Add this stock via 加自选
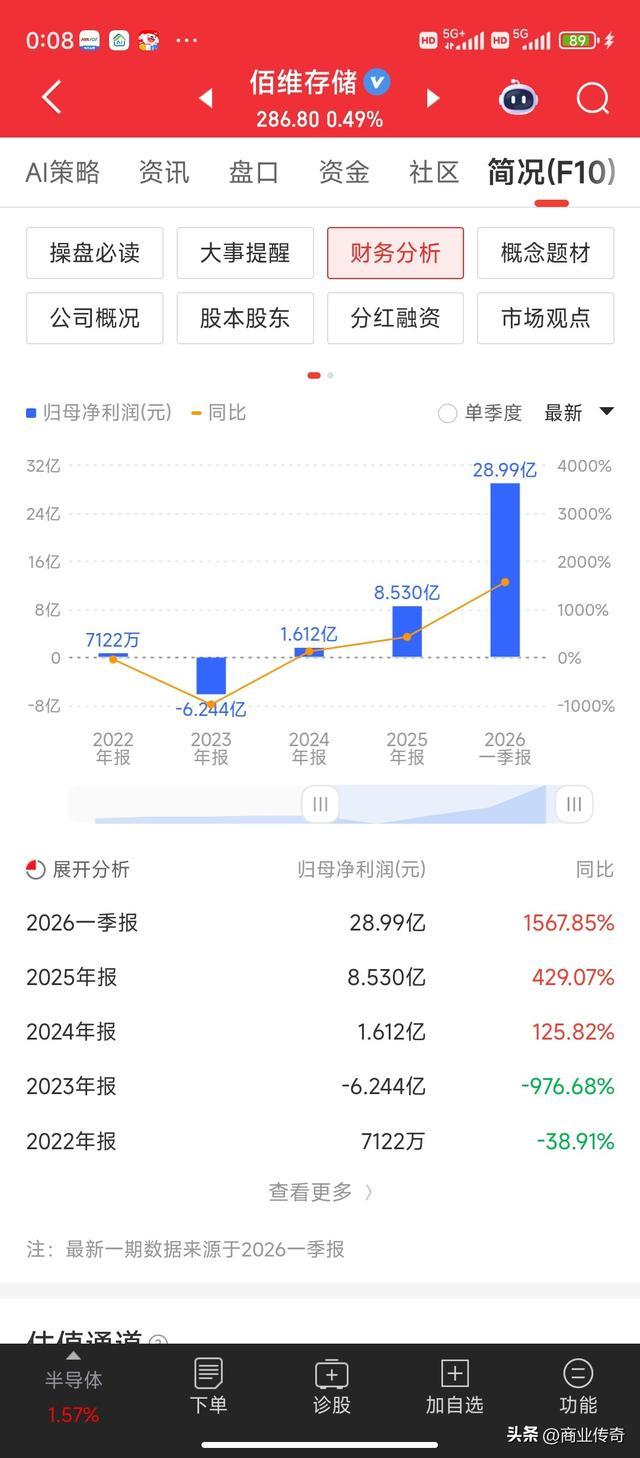 click(x=454, y=1387)
